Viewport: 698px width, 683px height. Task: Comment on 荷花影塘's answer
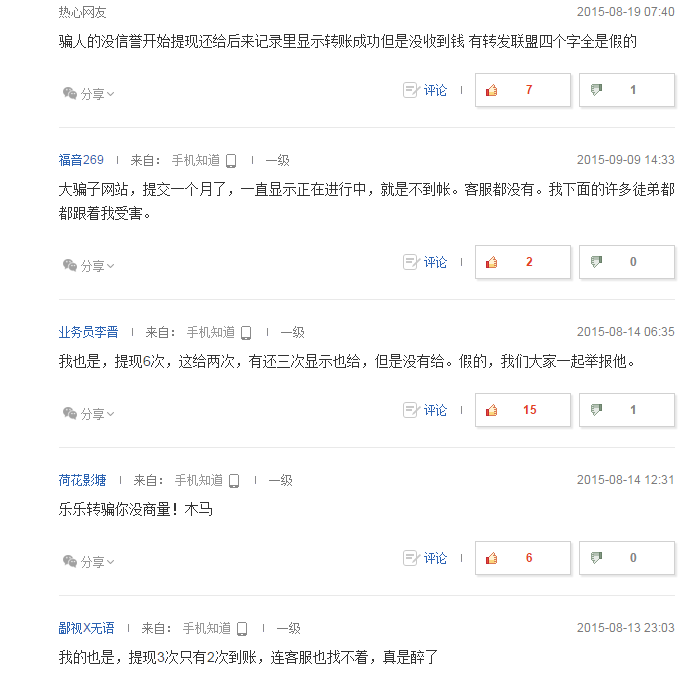click(x=426, y=558)
